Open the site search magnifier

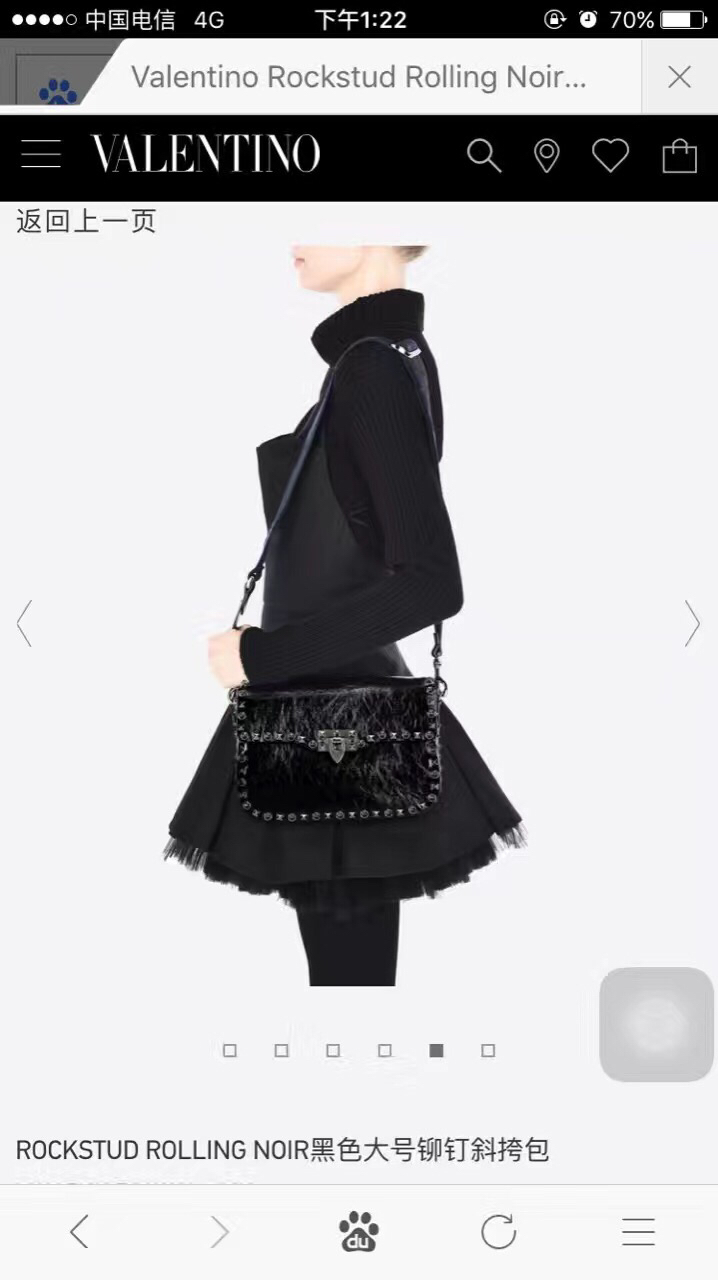pyautogui.click(x=484, y=156)
